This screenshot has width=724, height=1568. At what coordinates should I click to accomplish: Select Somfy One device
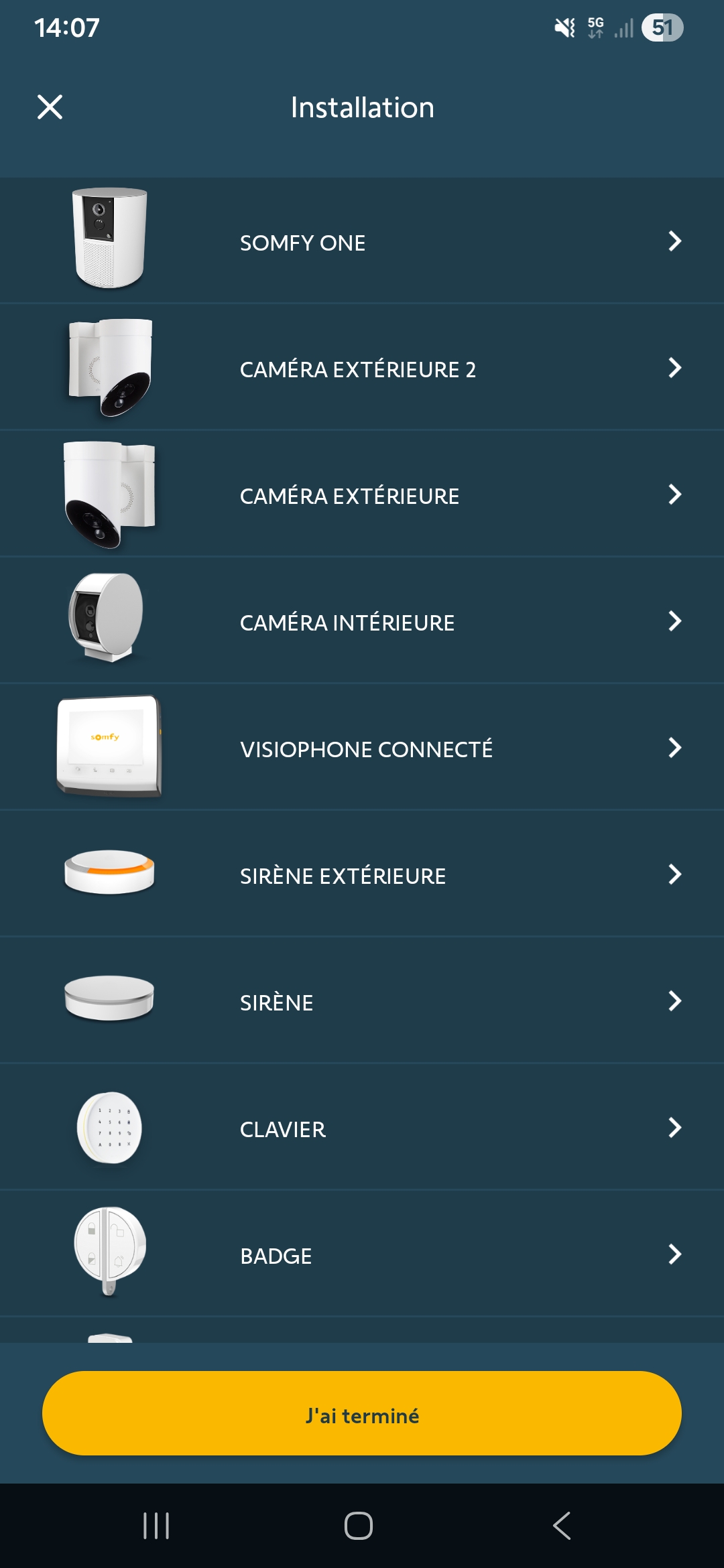(362, 241)
